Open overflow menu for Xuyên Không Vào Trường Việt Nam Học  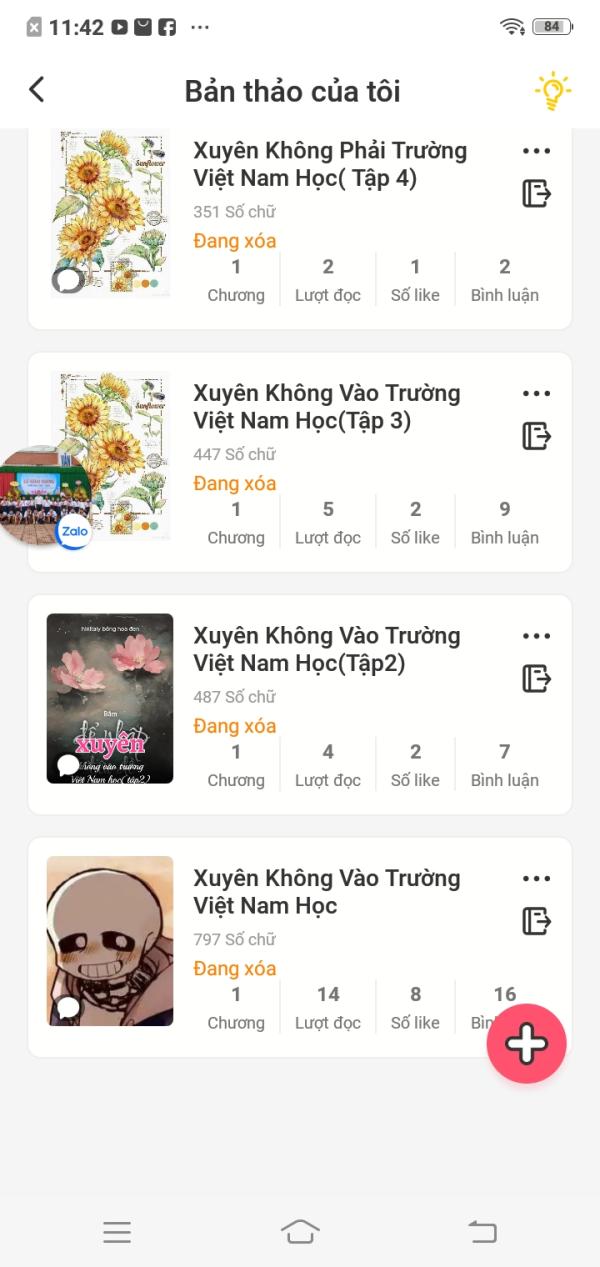536,879
